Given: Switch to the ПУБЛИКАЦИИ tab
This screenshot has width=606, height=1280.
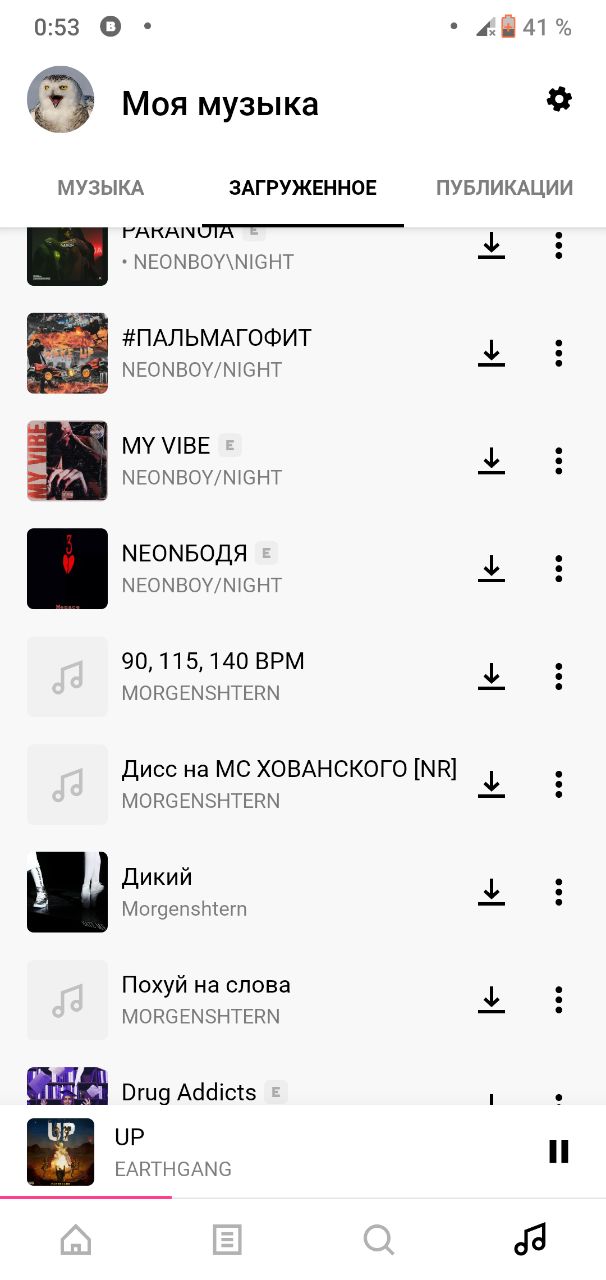Looking at the screenshot, I should pyautogui.click(x=504, y=188).
